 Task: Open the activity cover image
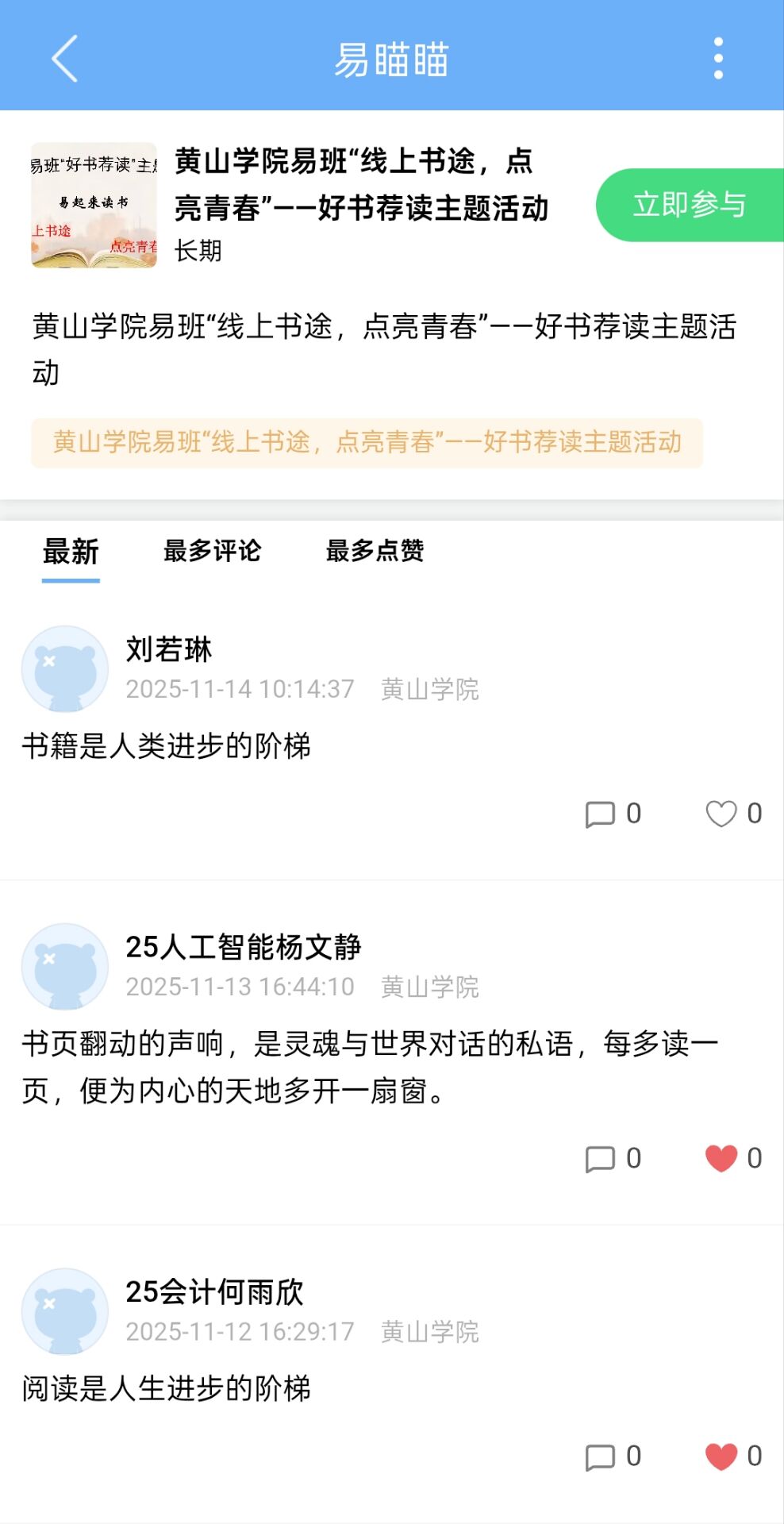[94, 206]
